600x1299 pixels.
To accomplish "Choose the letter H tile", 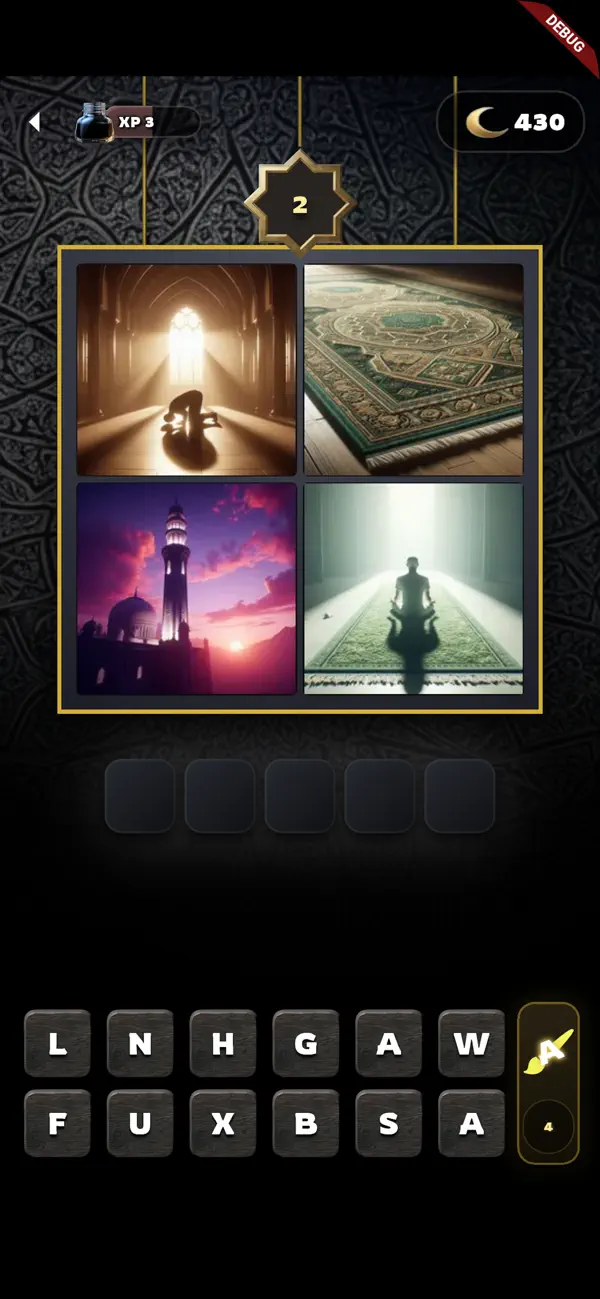I will click(223, 1043).
